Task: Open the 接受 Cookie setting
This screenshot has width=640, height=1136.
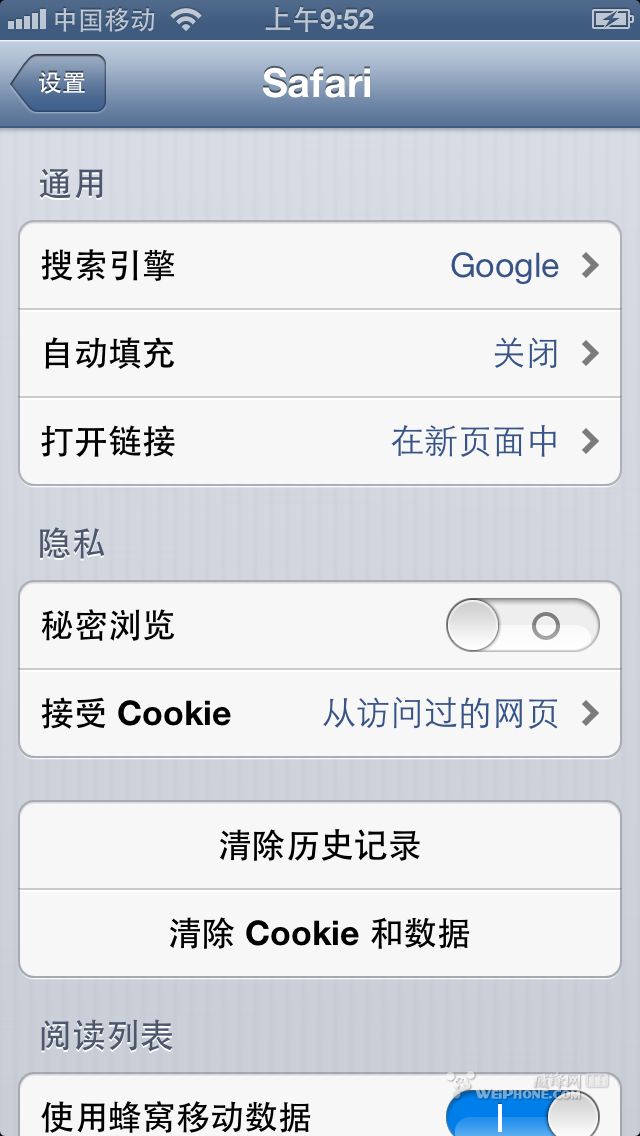Action: coord(320,713)
